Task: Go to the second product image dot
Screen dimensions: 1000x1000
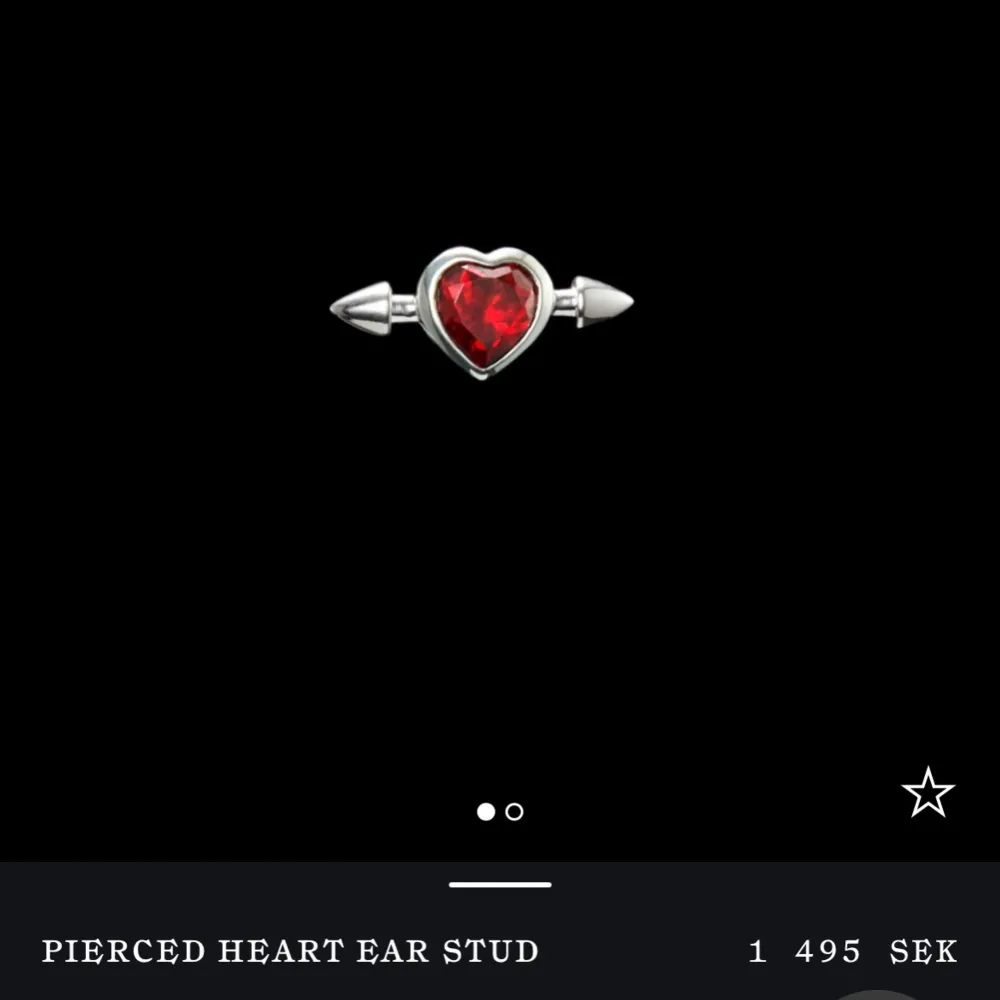Action: click(x=514, y=812)
